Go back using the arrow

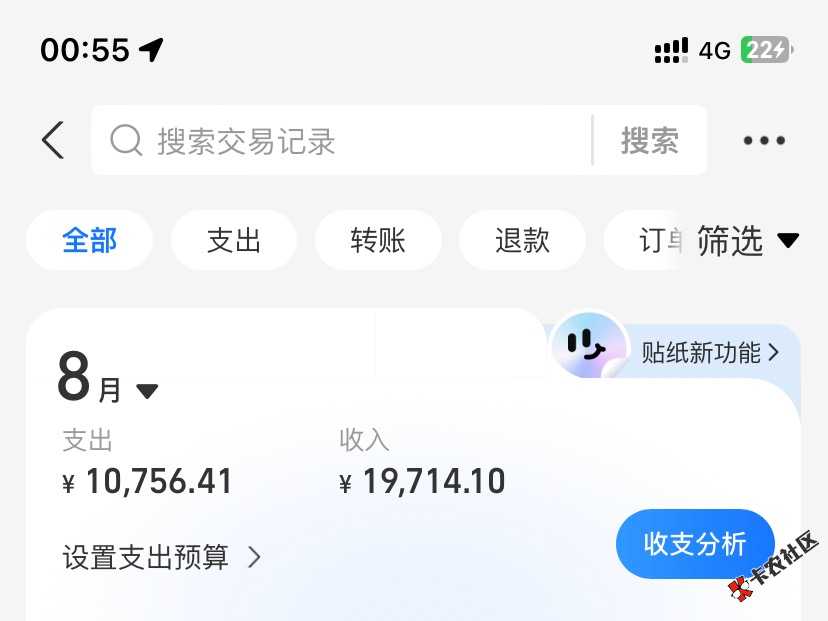pos(53,141)
